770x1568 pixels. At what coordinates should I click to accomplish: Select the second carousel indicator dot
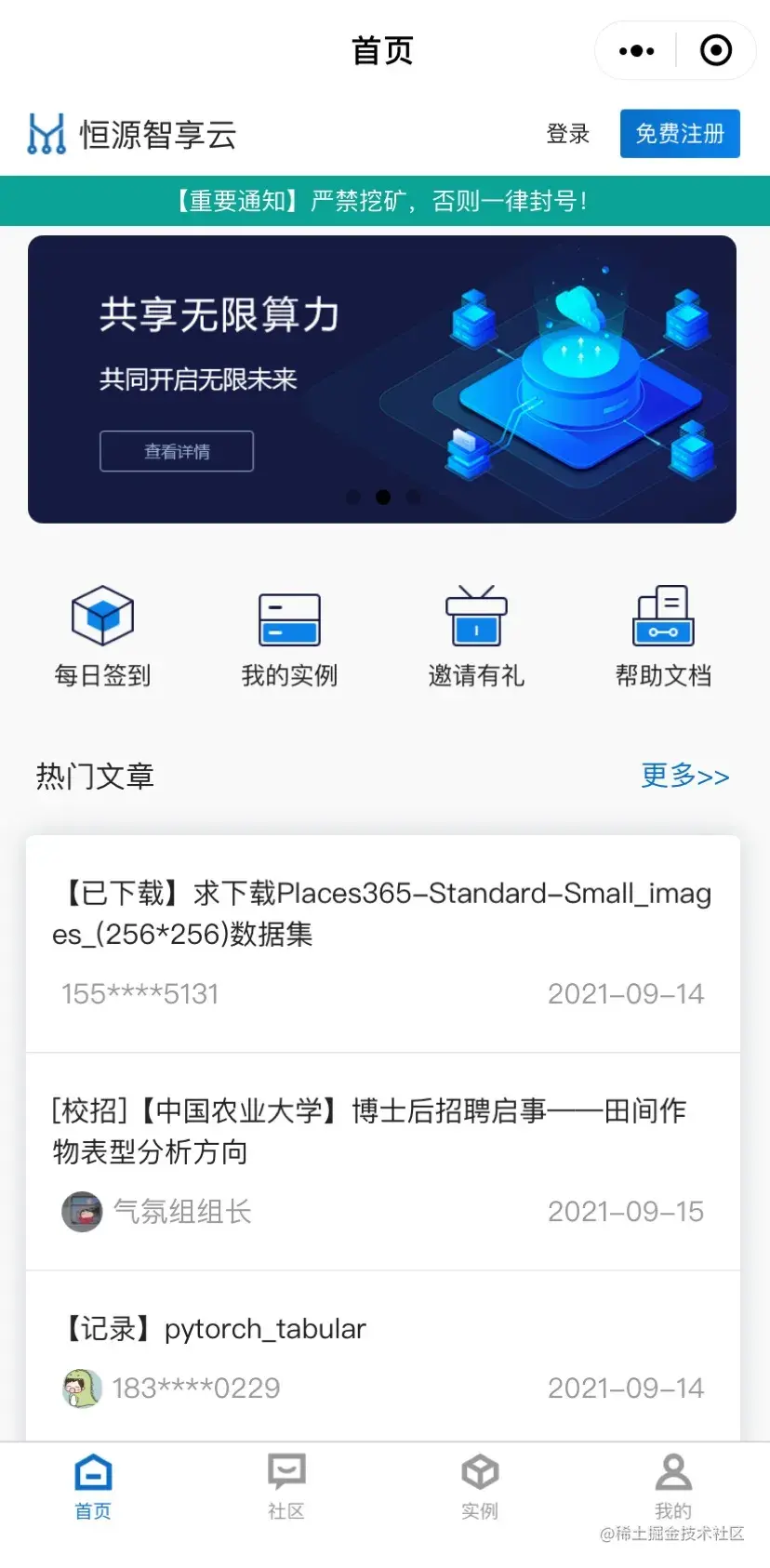coord(384,498)
